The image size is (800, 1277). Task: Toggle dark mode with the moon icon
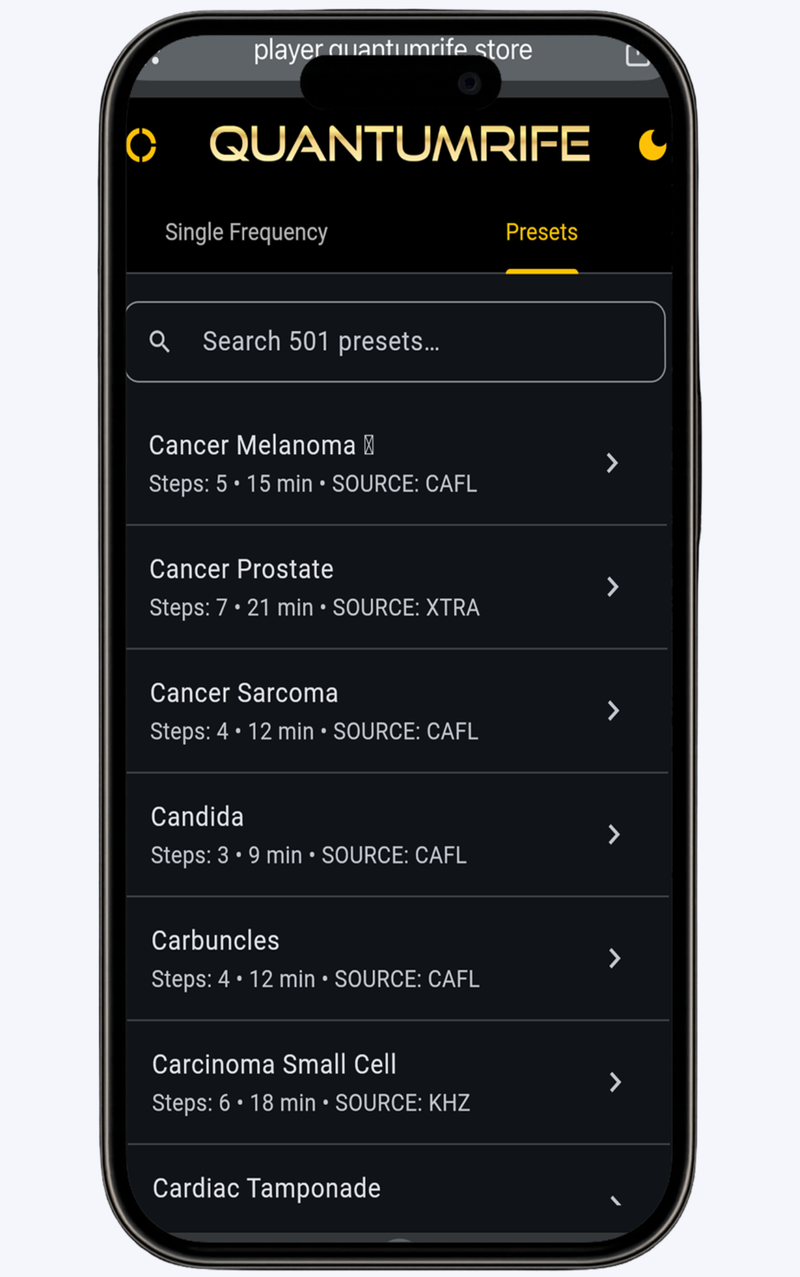click(x=652, y=145)
